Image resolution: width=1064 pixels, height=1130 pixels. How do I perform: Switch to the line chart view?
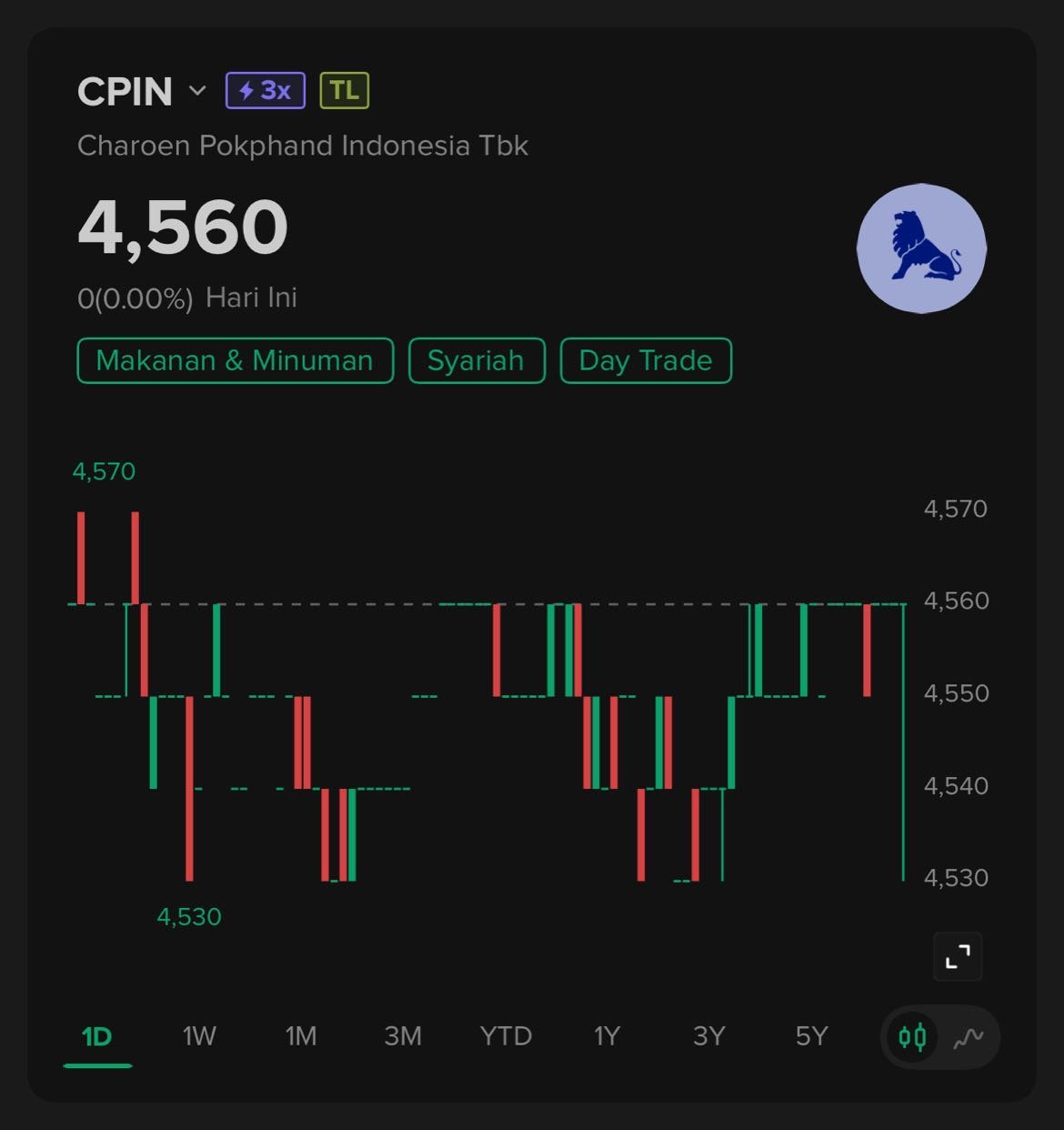[969, 1037]
